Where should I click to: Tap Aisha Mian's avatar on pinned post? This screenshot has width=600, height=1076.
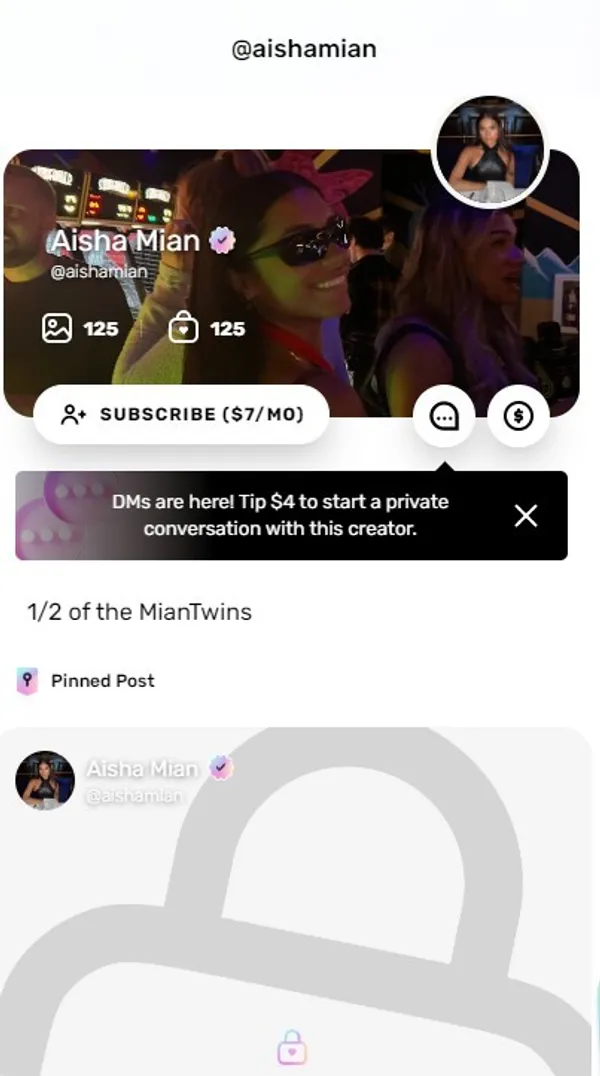pos(45,780)
